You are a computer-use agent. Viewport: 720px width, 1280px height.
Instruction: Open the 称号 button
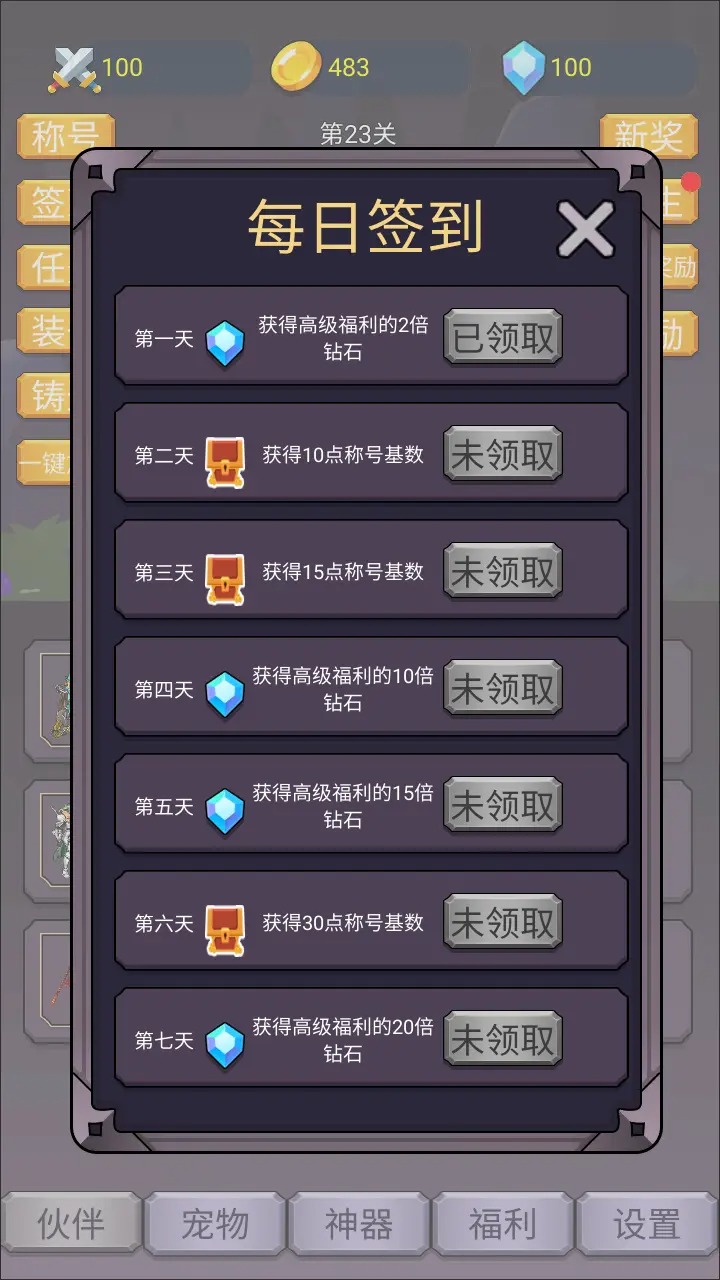pyautogui.click(x=66, y=136)
